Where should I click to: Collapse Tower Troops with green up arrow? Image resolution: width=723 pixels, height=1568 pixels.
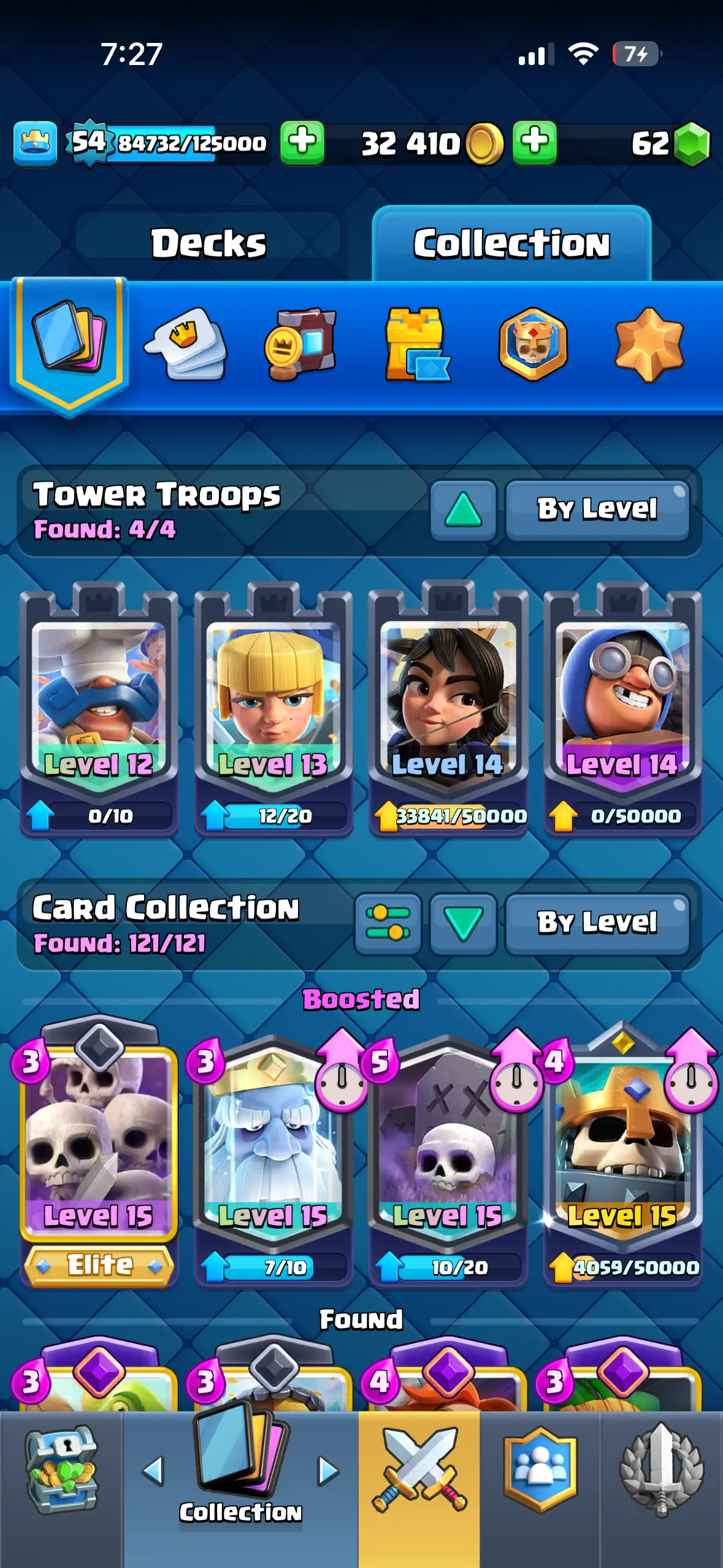pos(463,510)
